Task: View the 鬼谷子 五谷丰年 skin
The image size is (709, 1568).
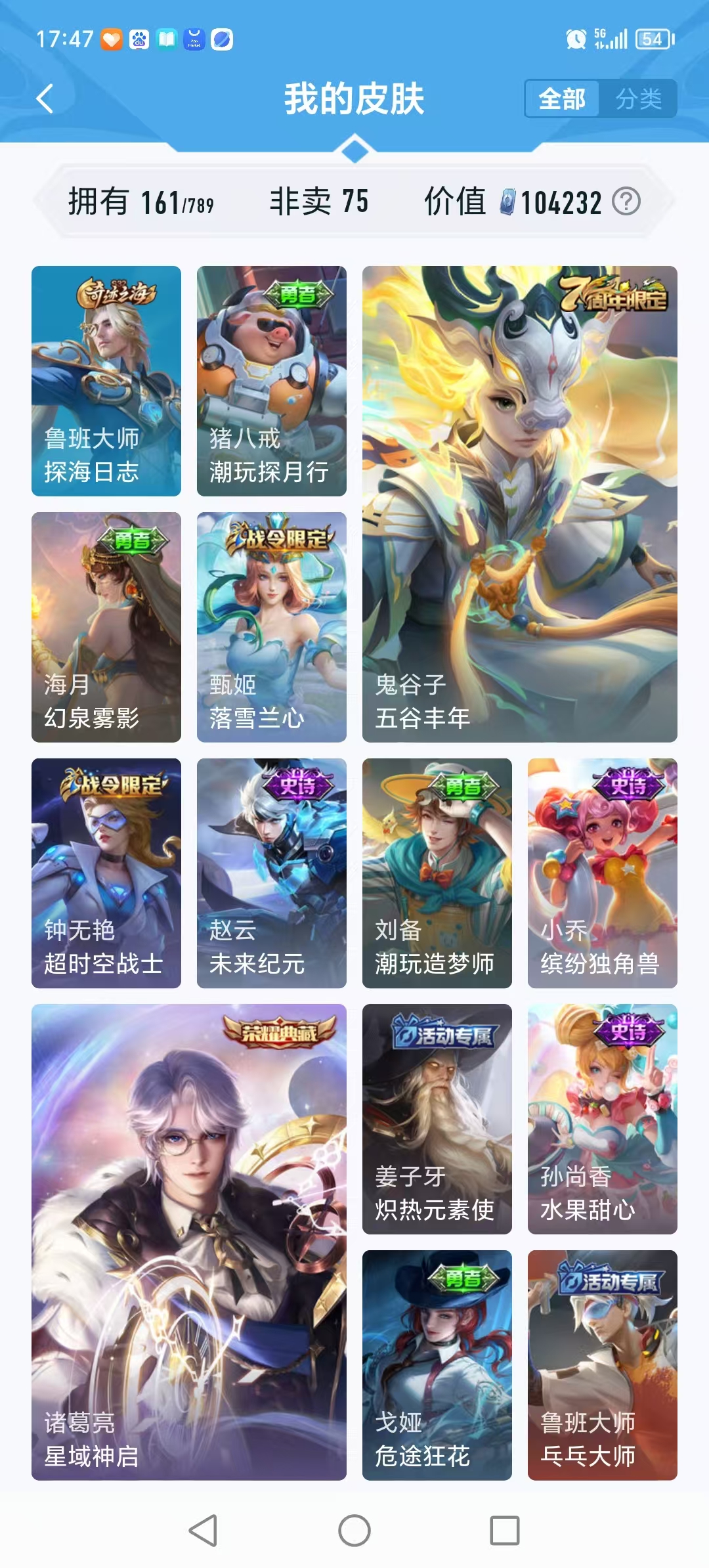Action: pos(519,504)
